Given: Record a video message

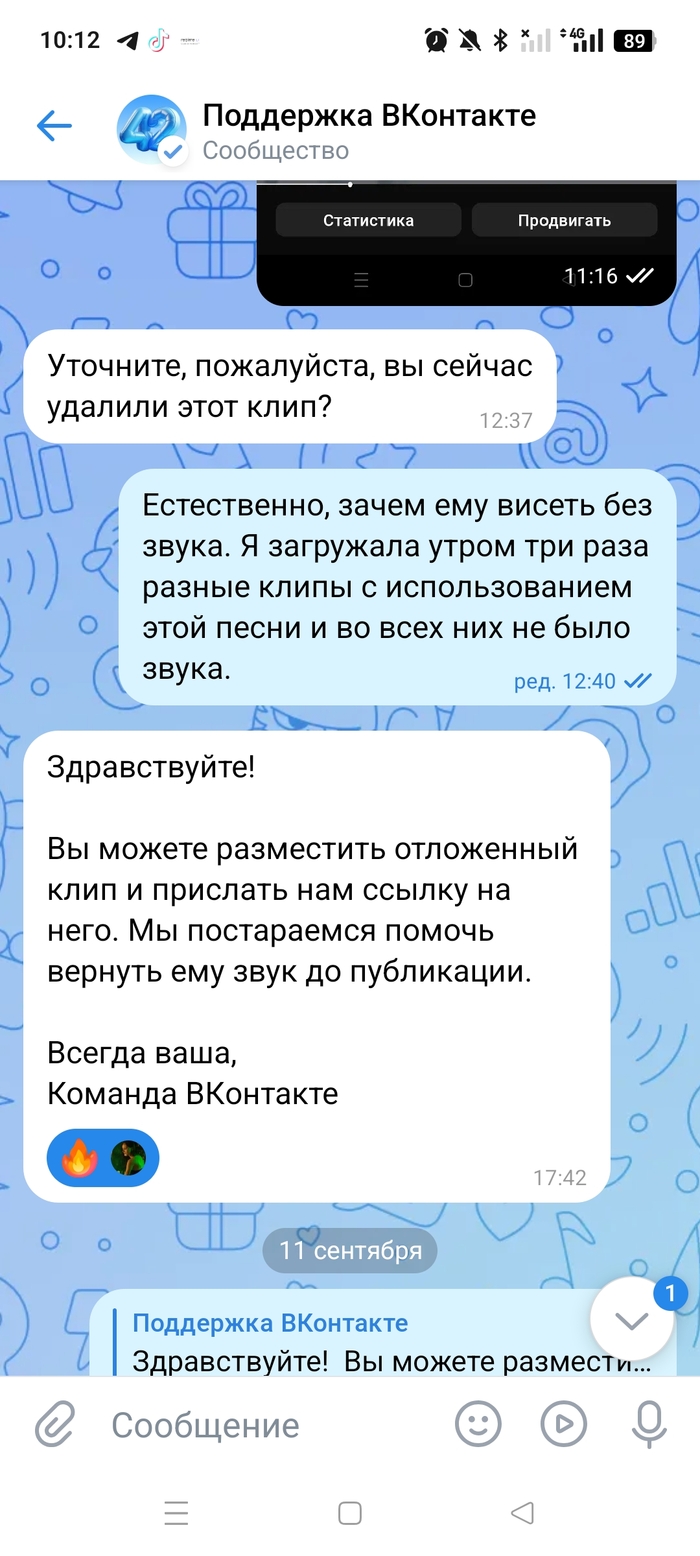Looking at the screenshot, I should click(564, 1423).
